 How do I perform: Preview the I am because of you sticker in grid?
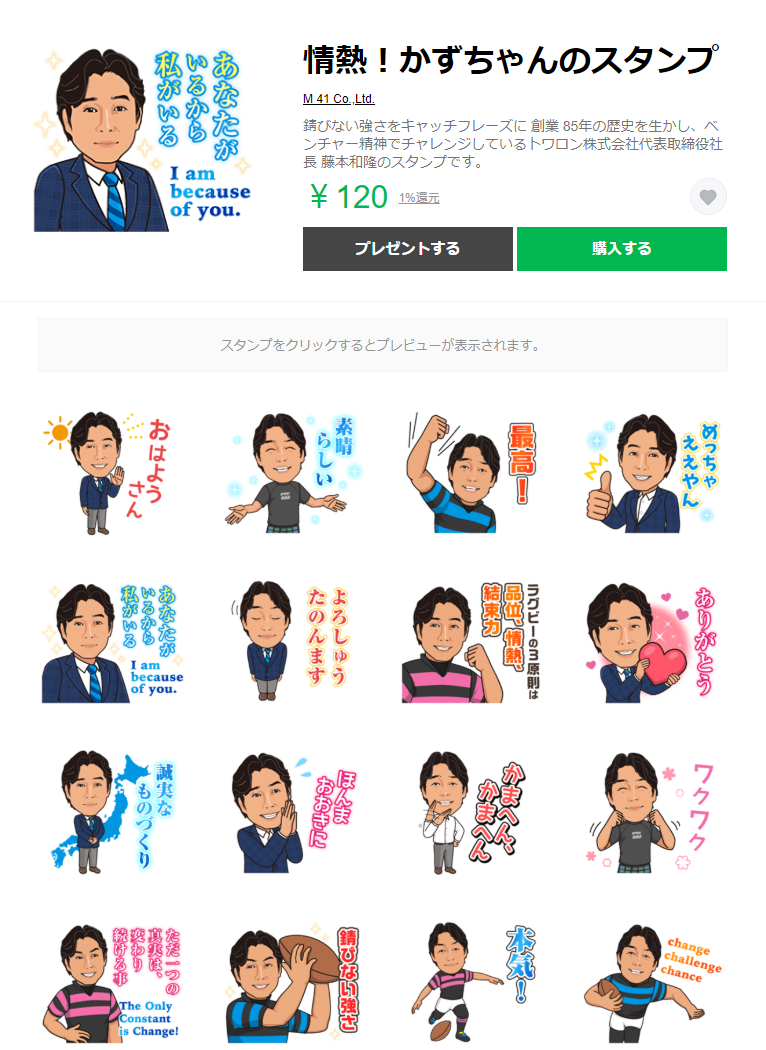[x=112, y=642]
